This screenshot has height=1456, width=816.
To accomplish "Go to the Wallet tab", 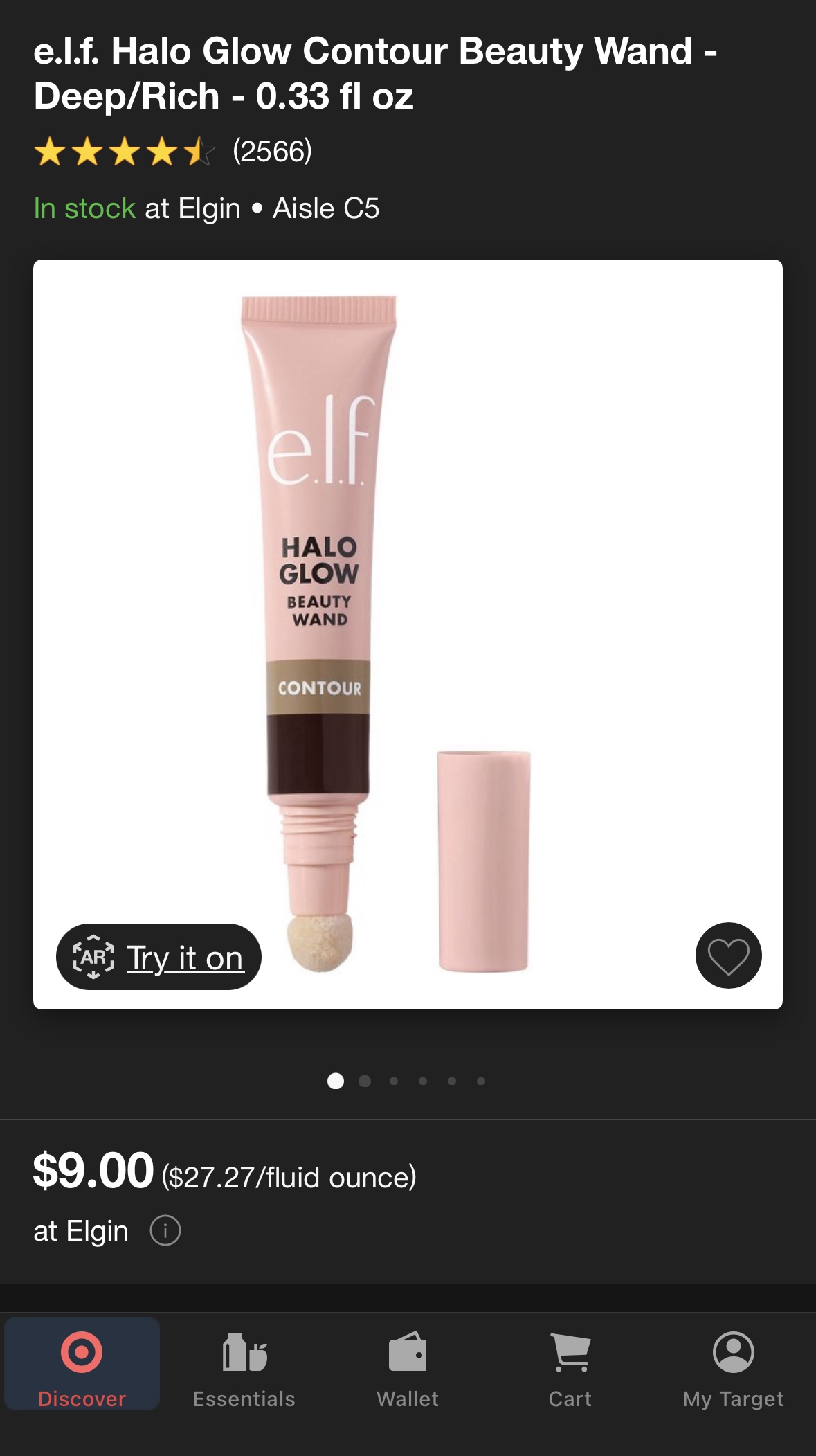I will point(408,1363).
